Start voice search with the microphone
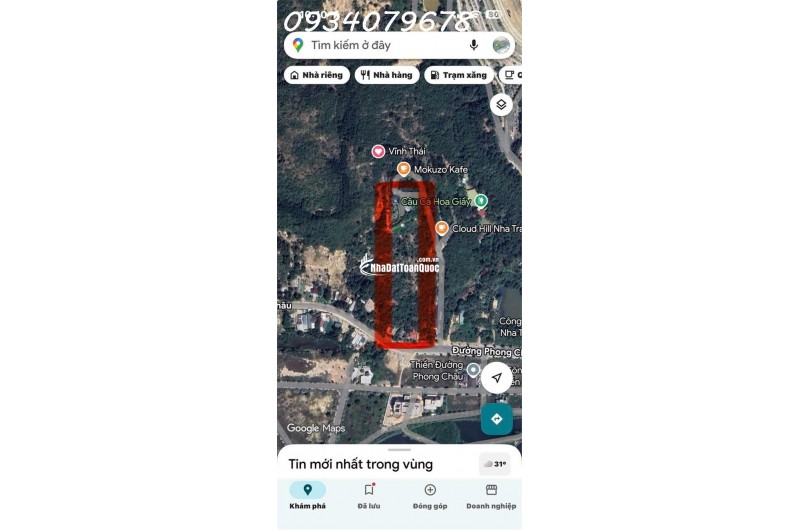This screenshot has height=530, width=800. 474,45
